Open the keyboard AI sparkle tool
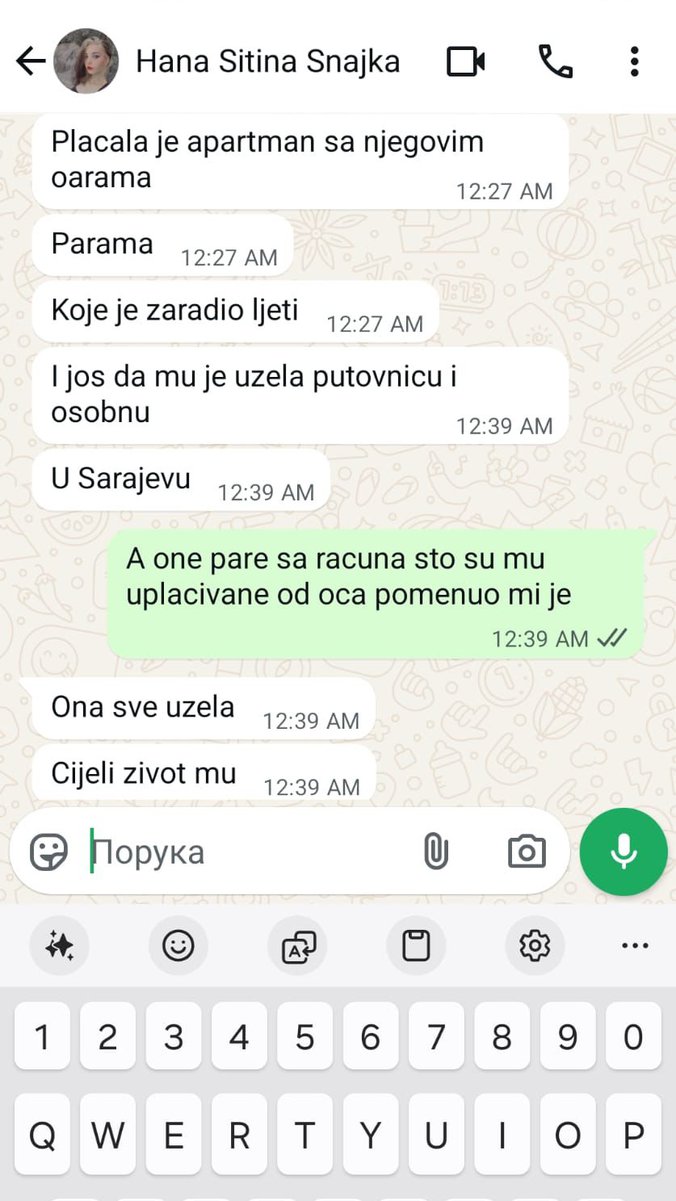Viewport: 676px width, 1201px height. pos(59,945)
